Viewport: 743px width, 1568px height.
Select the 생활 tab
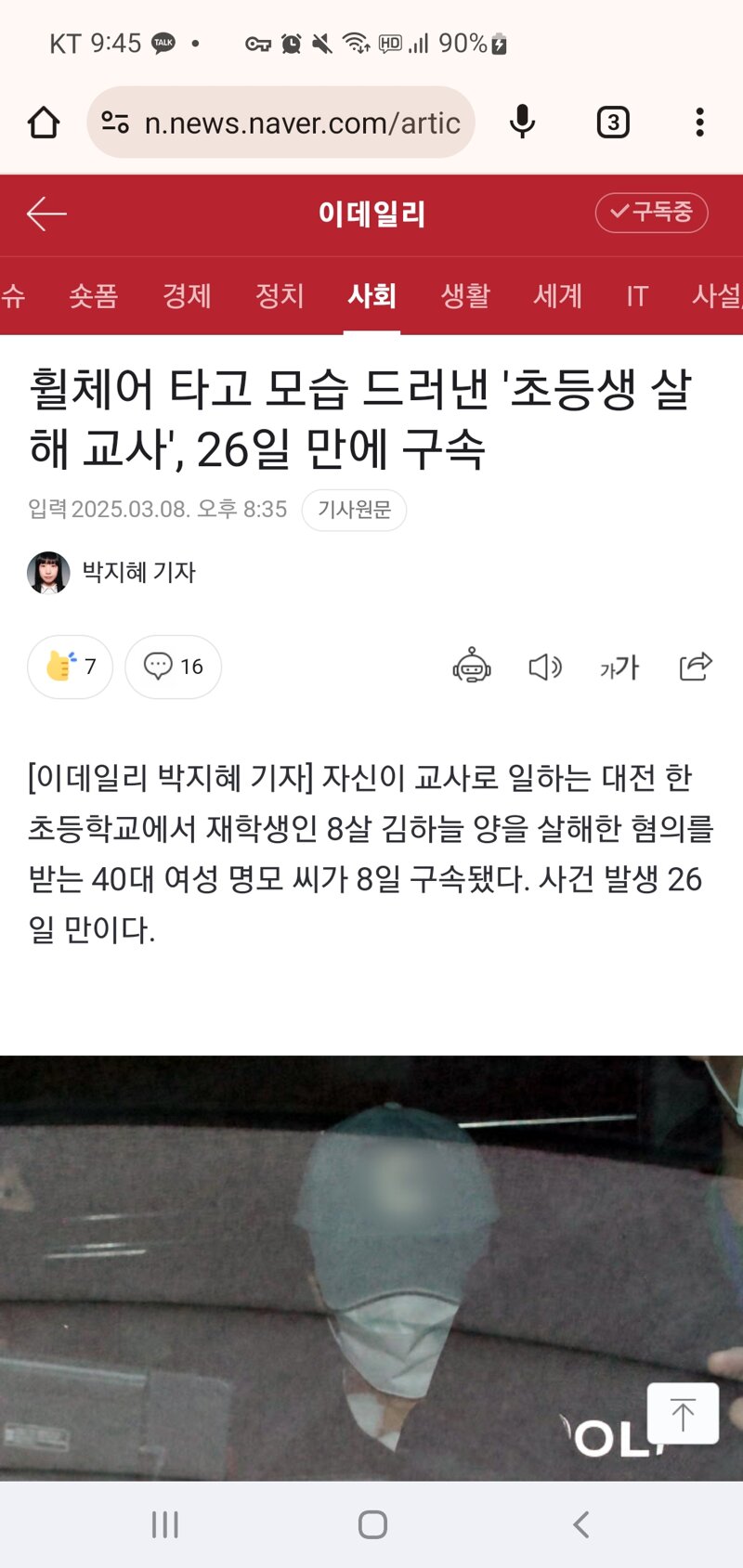click(x=465, y=295)
